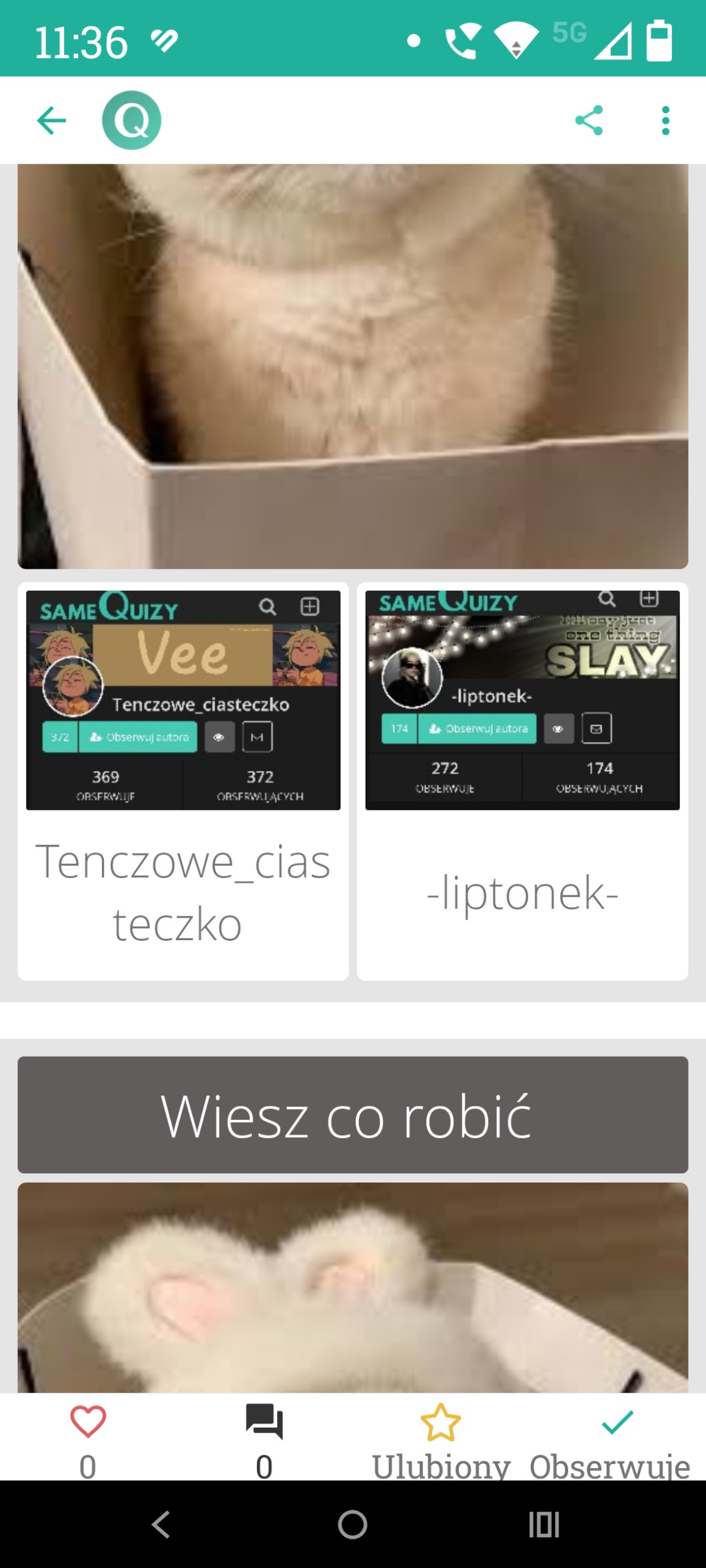Image resolution: width=706 pixels, height=1568 pixels.
Task: Open the three-dot overflow menu
Action: coord(665,121)
